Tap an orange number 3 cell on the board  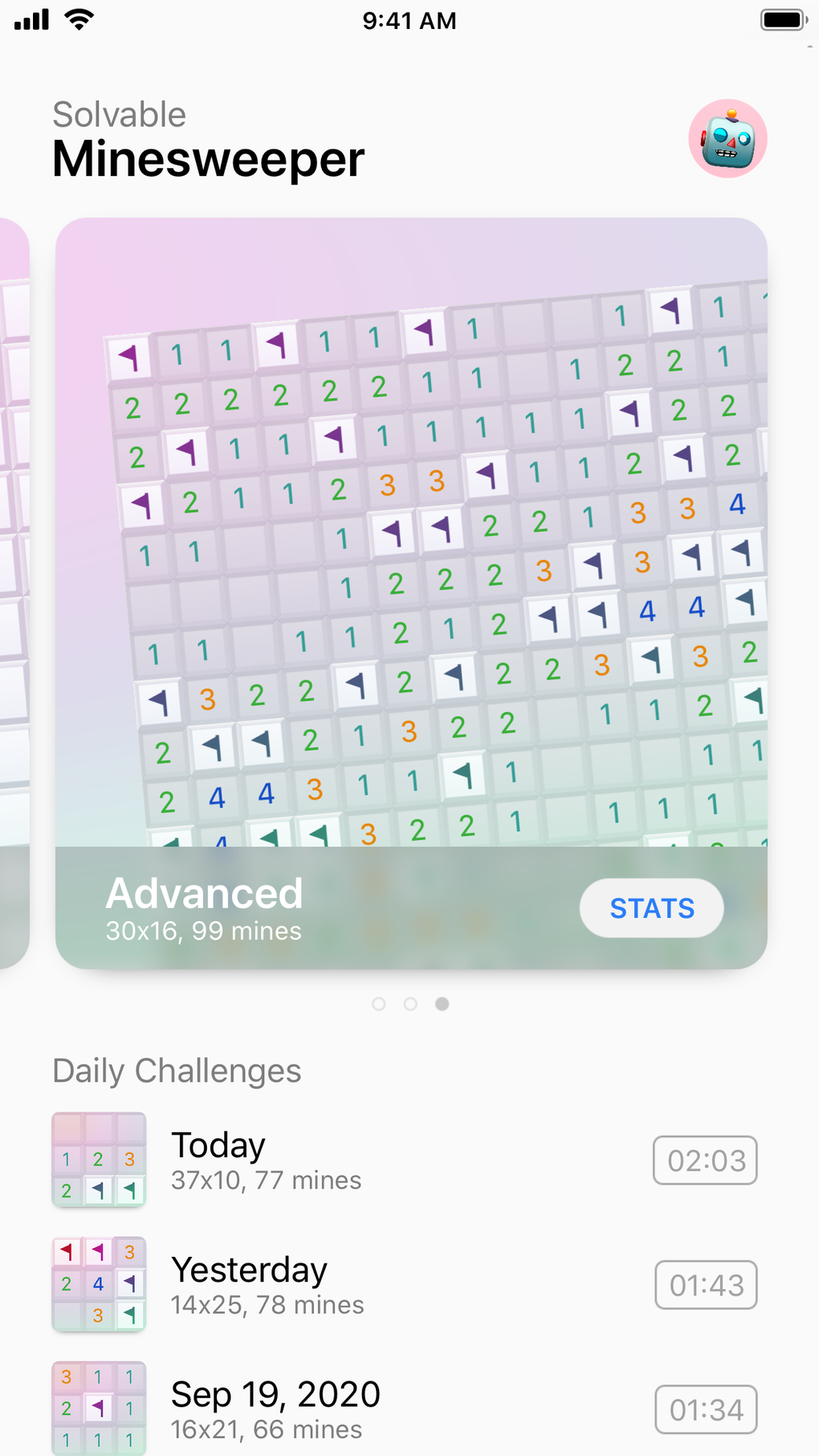389,485
